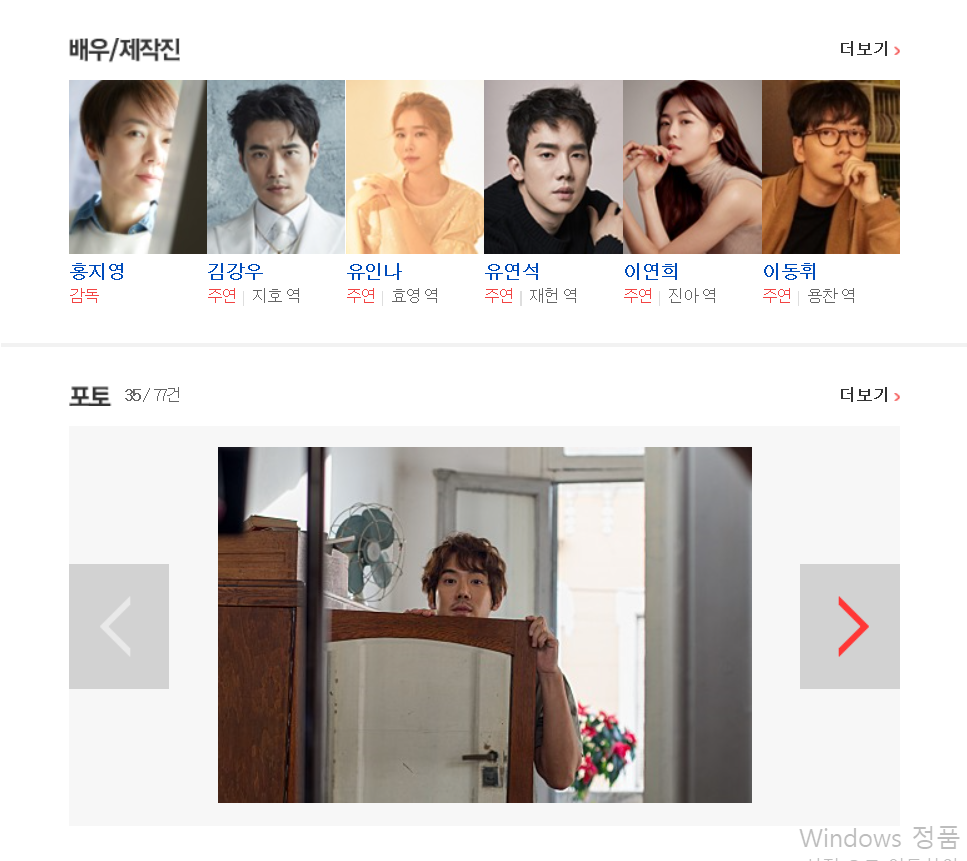Show the previous photo

tap(118, 626)
